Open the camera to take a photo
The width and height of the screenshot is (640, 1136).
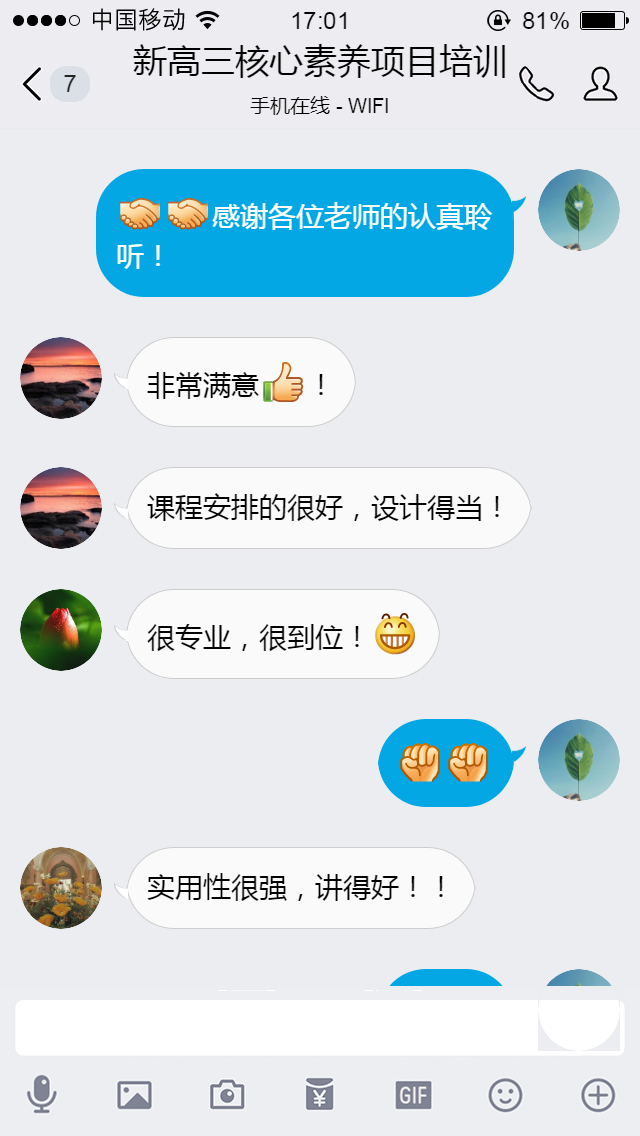click(227, 1095)
